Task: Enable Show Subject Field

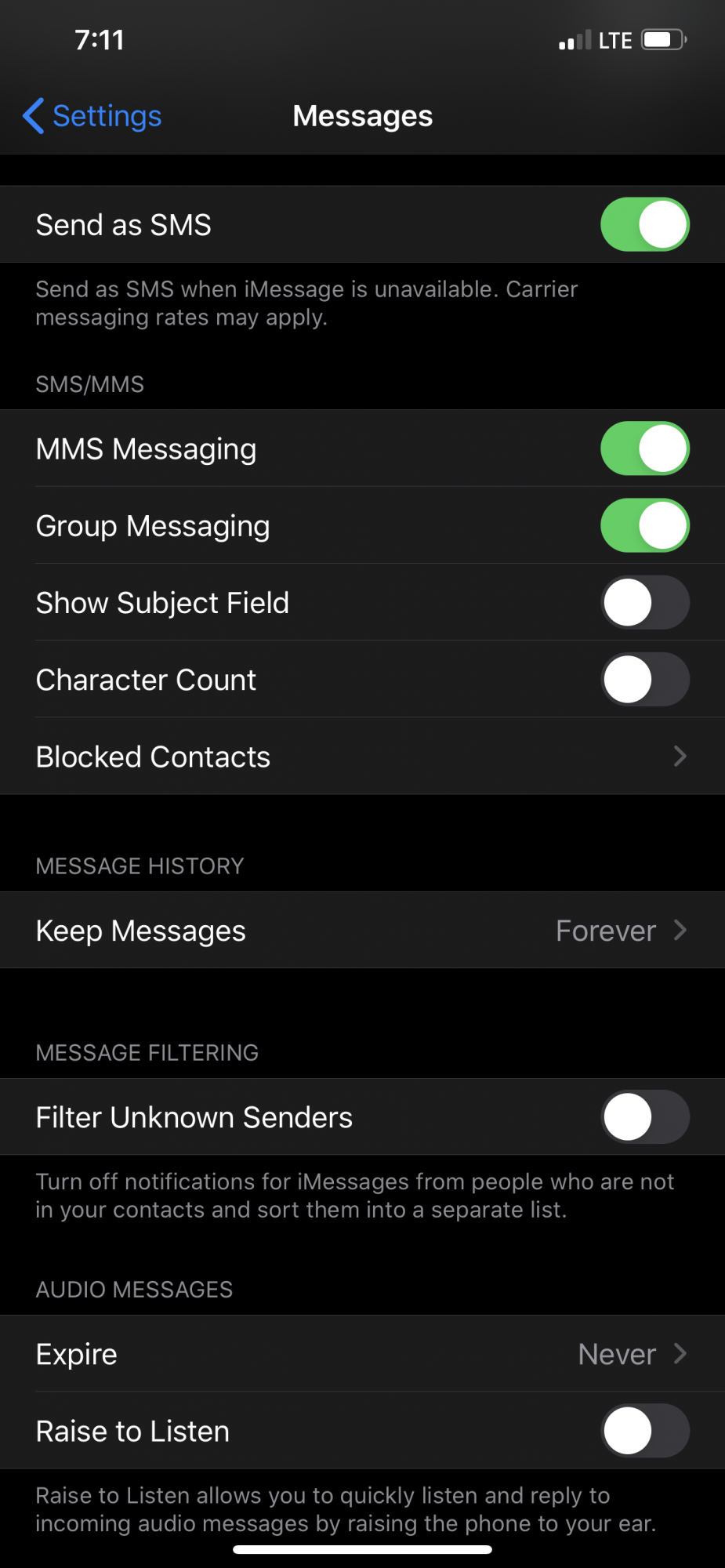Action: pos(645,602)
